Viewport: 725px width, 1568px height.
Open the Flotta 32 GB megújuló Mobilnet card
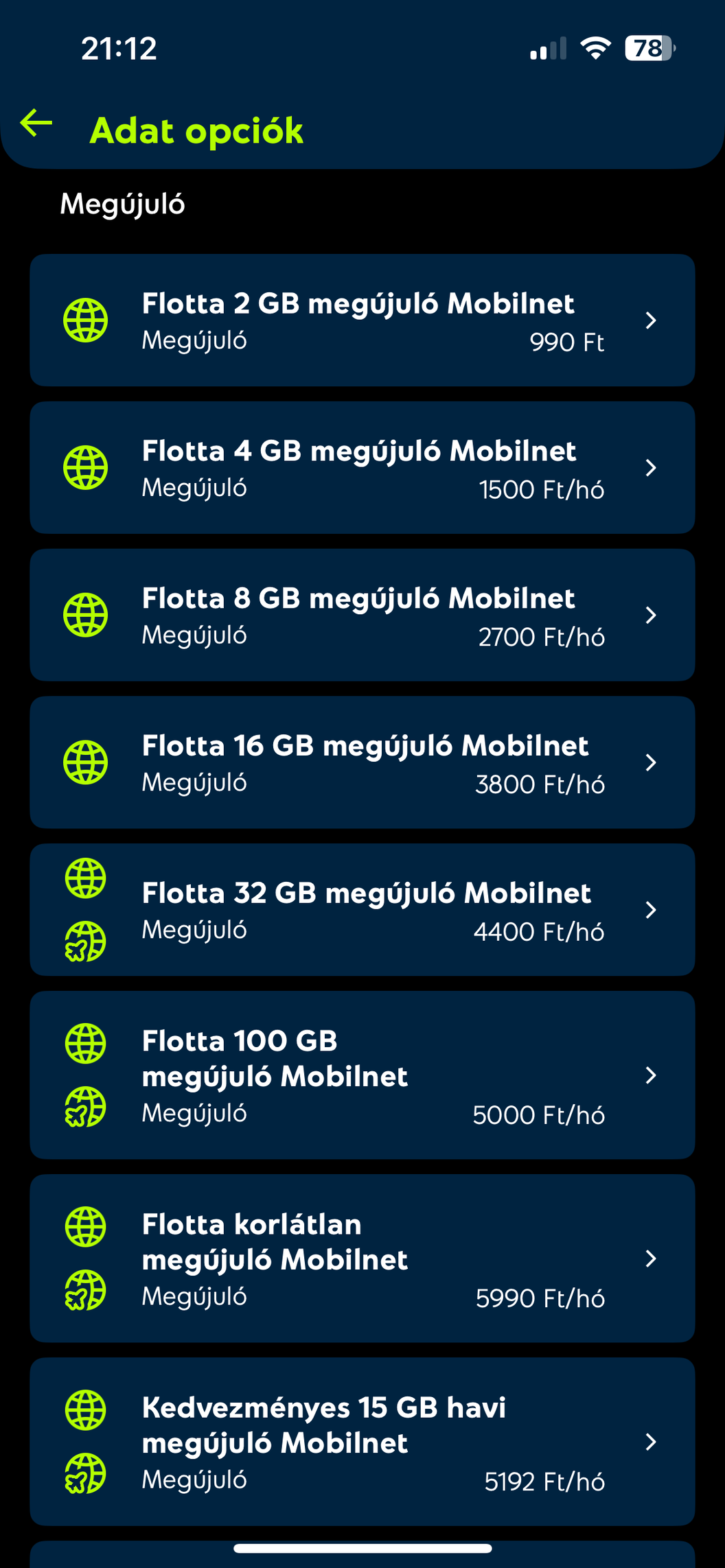(x=362, y=910)
